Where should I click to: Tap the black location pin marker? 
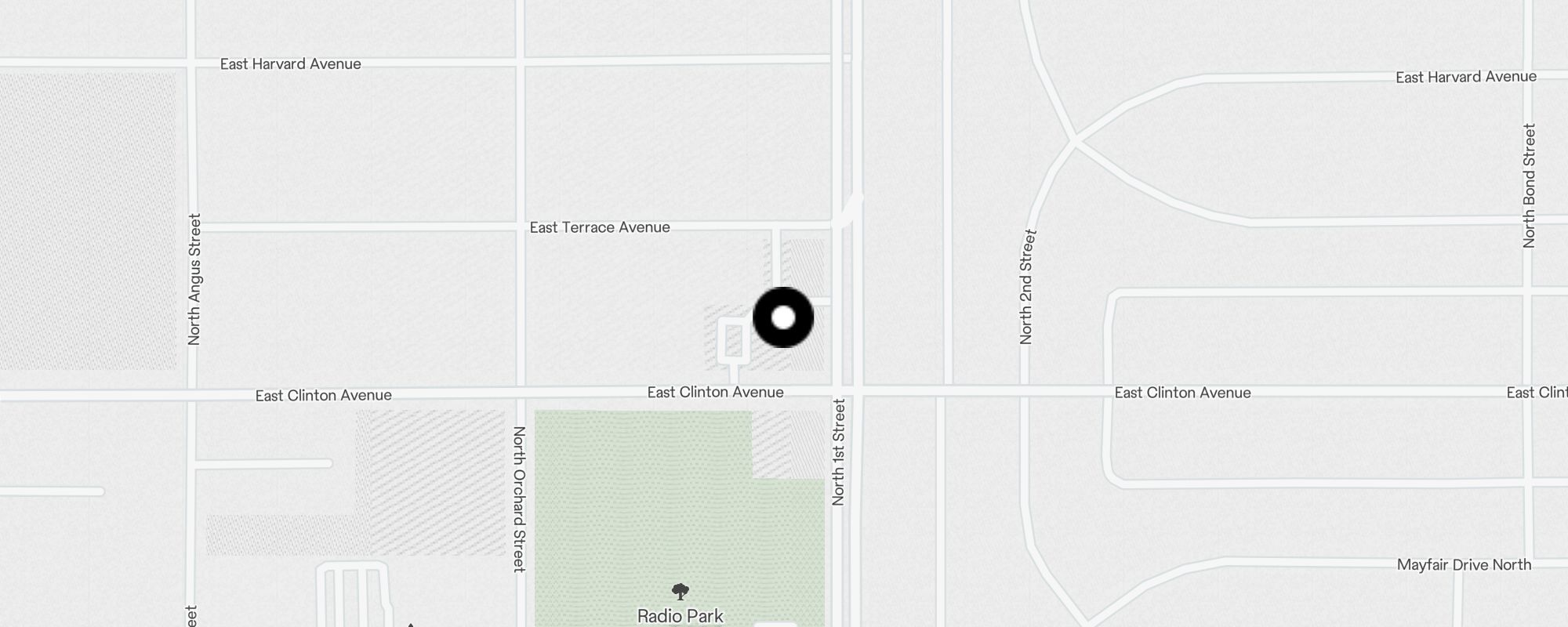783,317
